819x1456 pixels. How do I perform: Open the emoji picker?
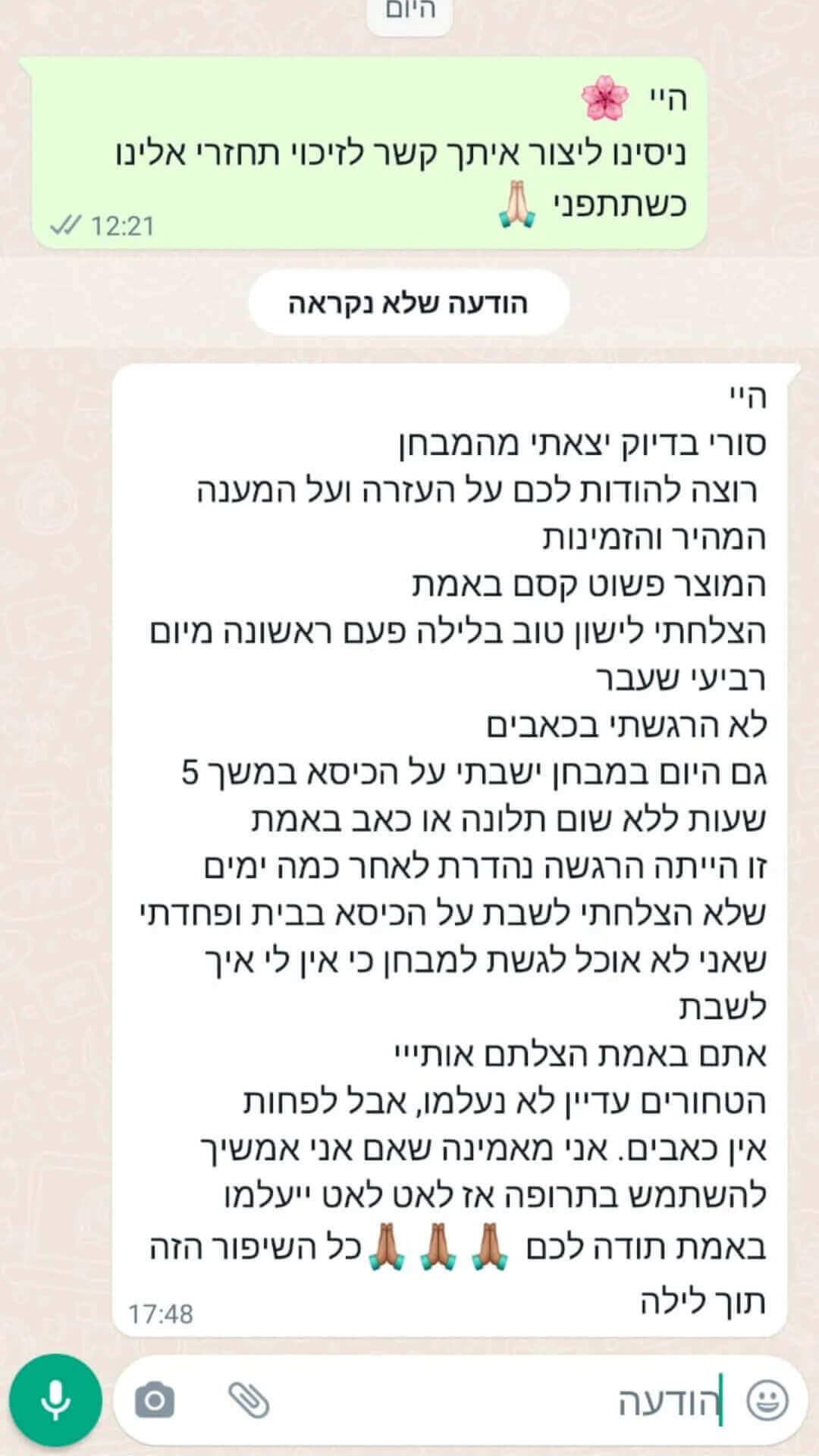767,1401
